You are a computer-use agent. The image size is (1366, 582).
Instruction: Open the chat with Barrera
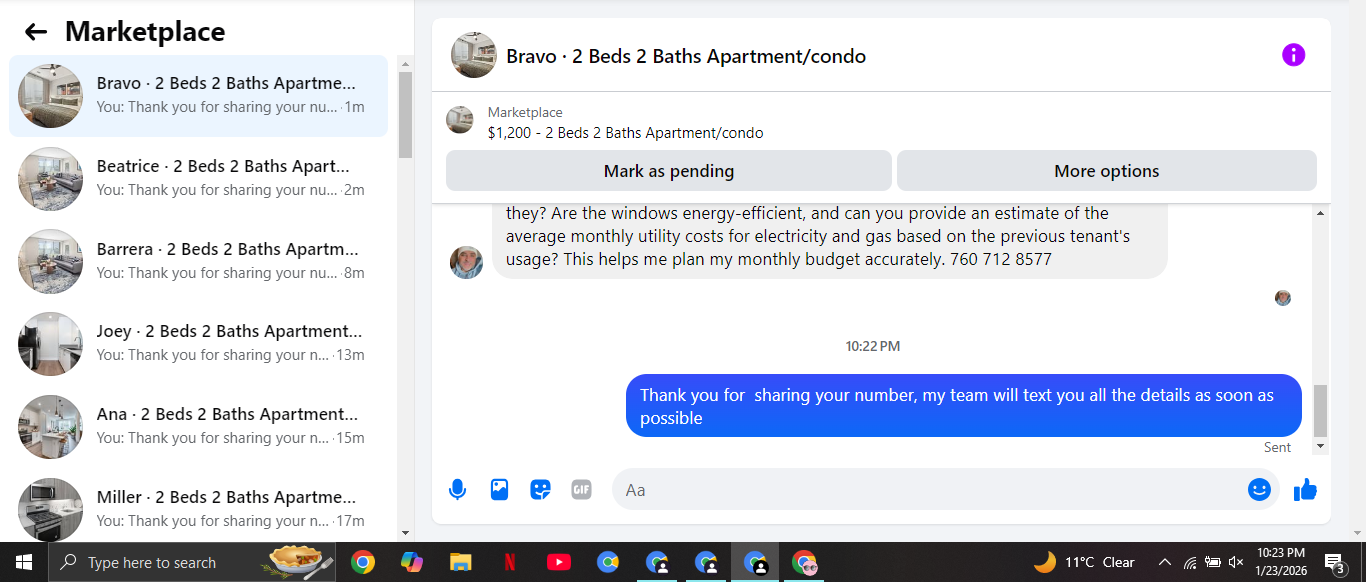[200, 261]
